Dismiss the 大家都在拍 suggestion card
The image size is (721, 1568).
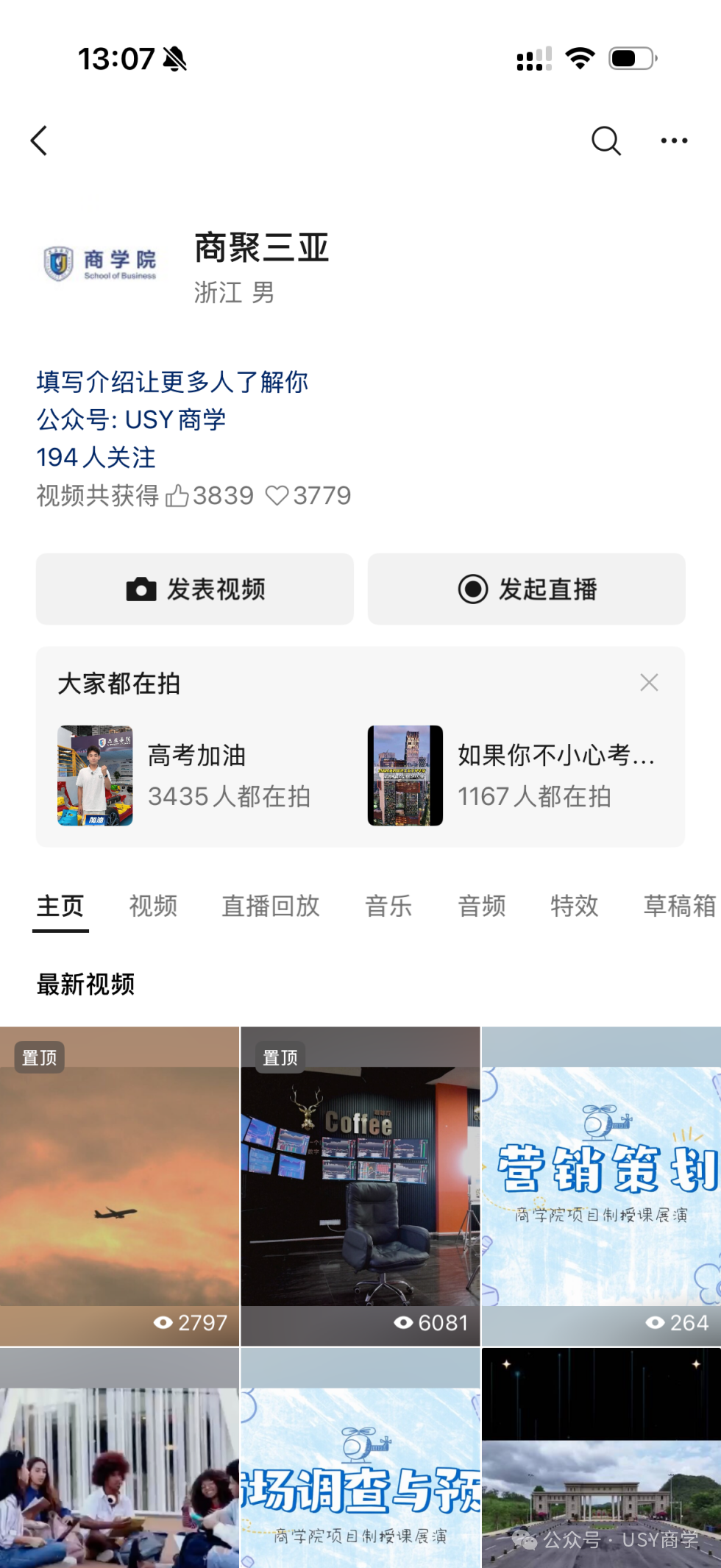649,682
